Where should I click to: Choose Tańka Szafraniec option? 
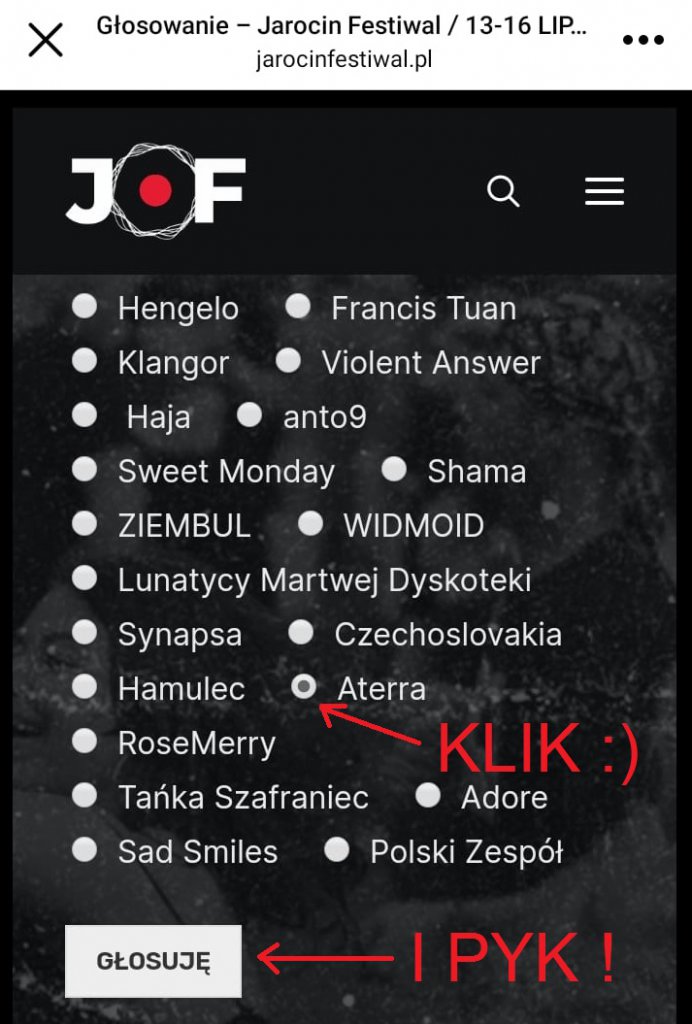pos(85,795)
